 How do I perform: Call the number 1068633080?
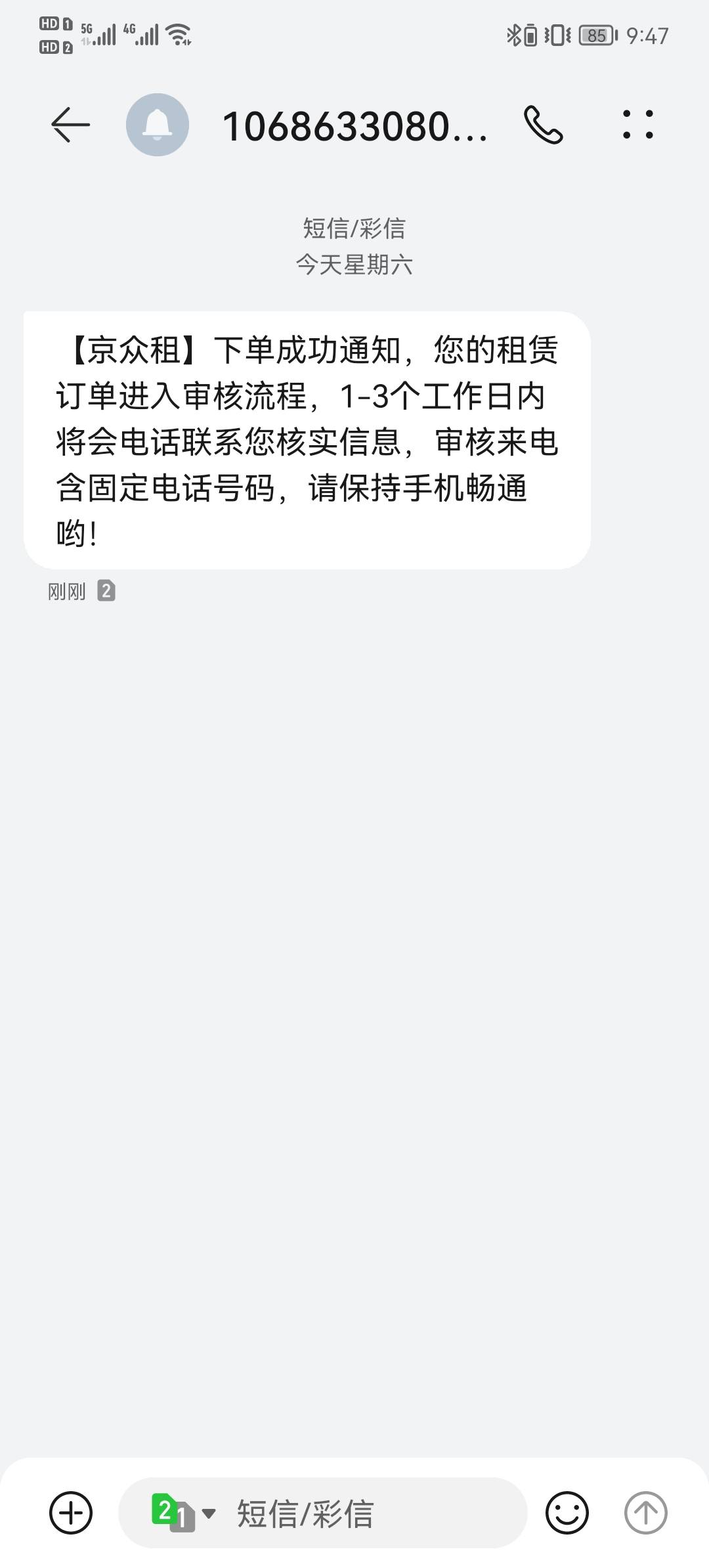click(x=543, y=125)
